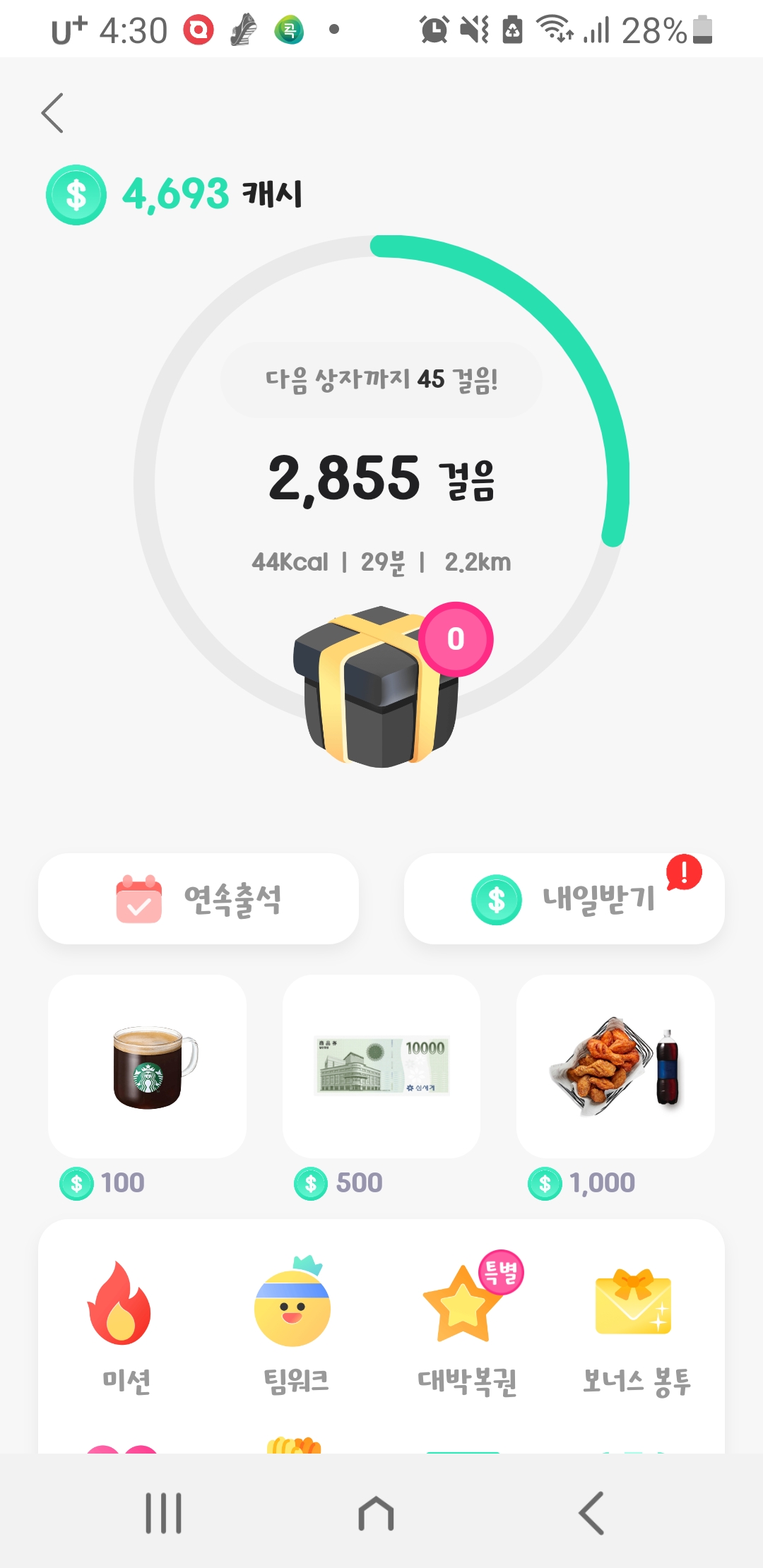Open the 10000 gift voucher for 500 cash
Screen dimensions: 763x1568
[x=381, y=1067]
